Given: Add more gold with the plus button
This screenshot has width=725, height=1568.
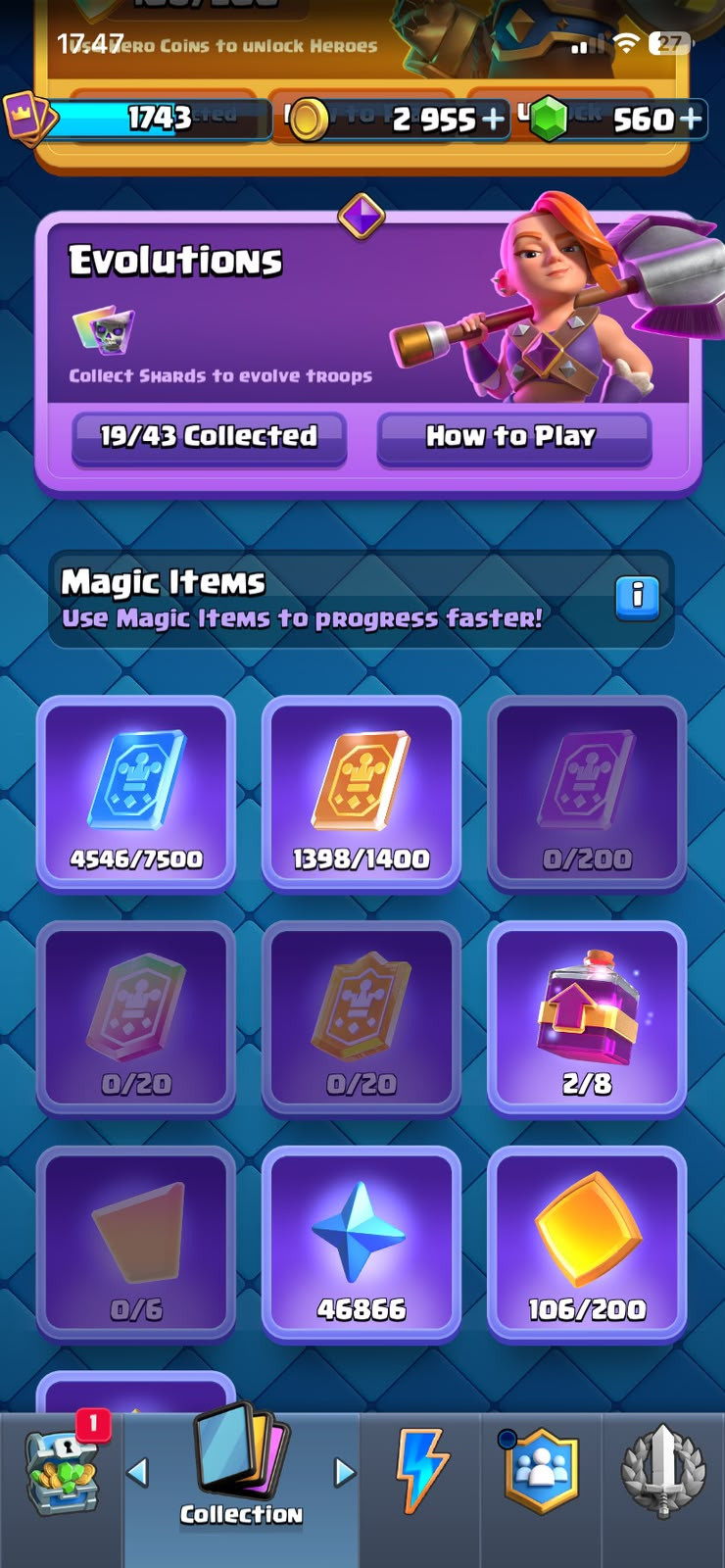Looking at the screenshot, I should [x=494, y=120].
